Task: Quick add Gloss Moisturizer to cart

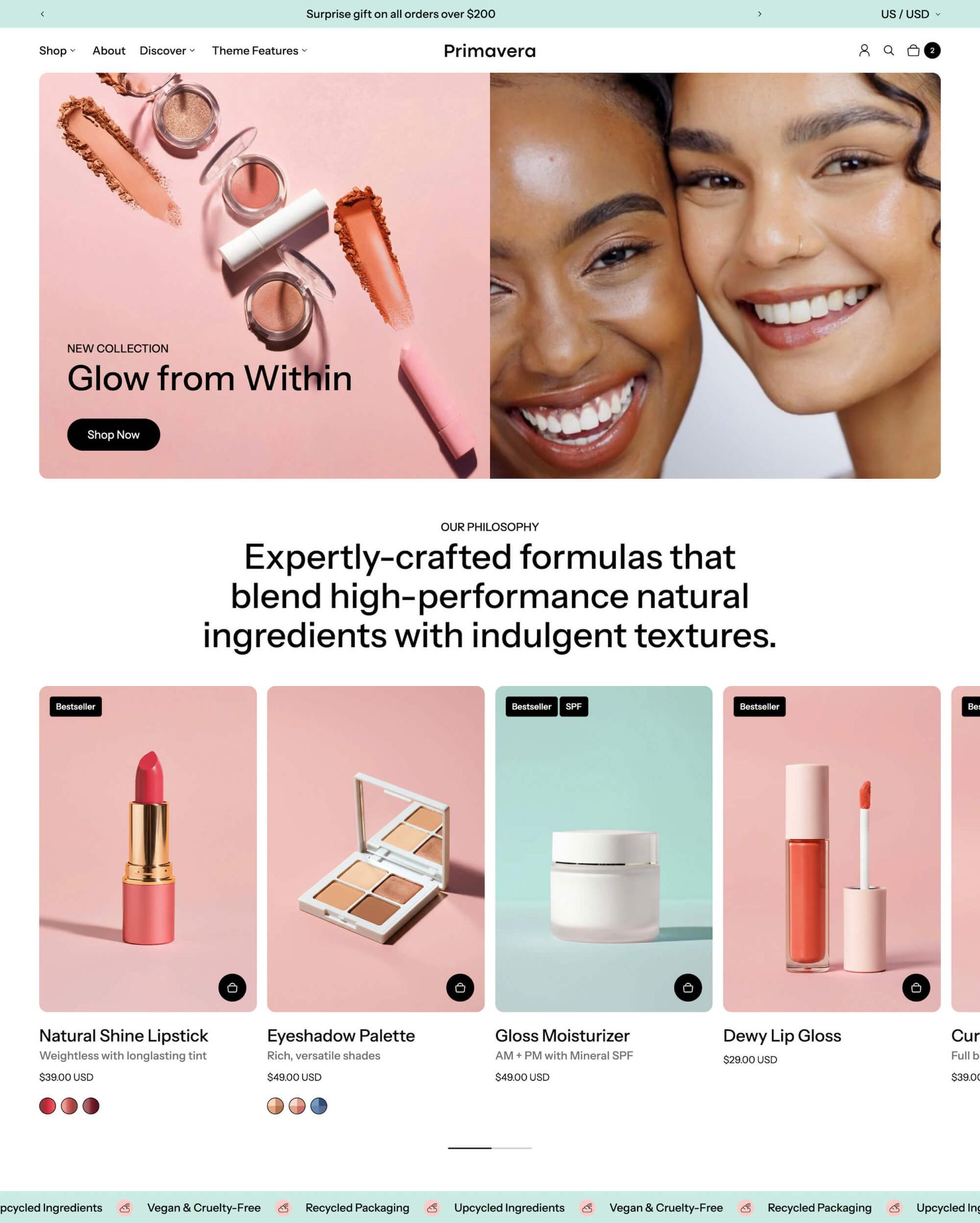Action: (x=688, y=988)
